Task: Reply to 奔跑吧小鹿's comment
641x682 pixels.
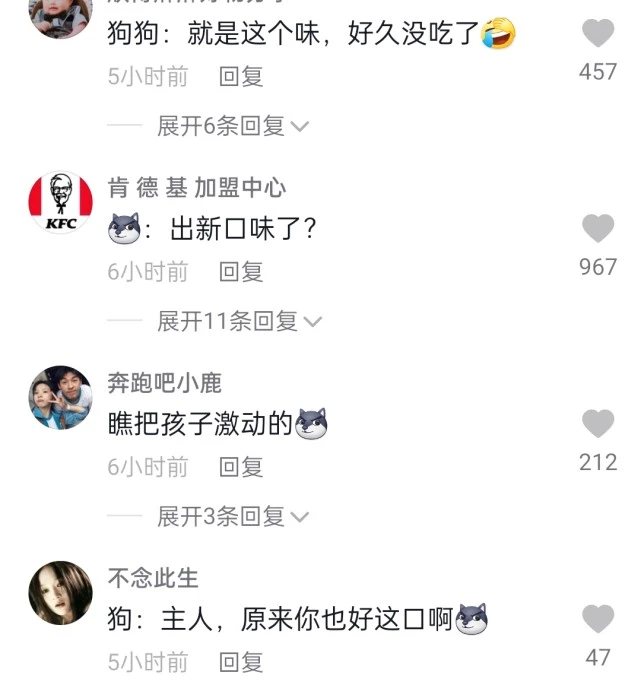Action: tap(241, 466)
